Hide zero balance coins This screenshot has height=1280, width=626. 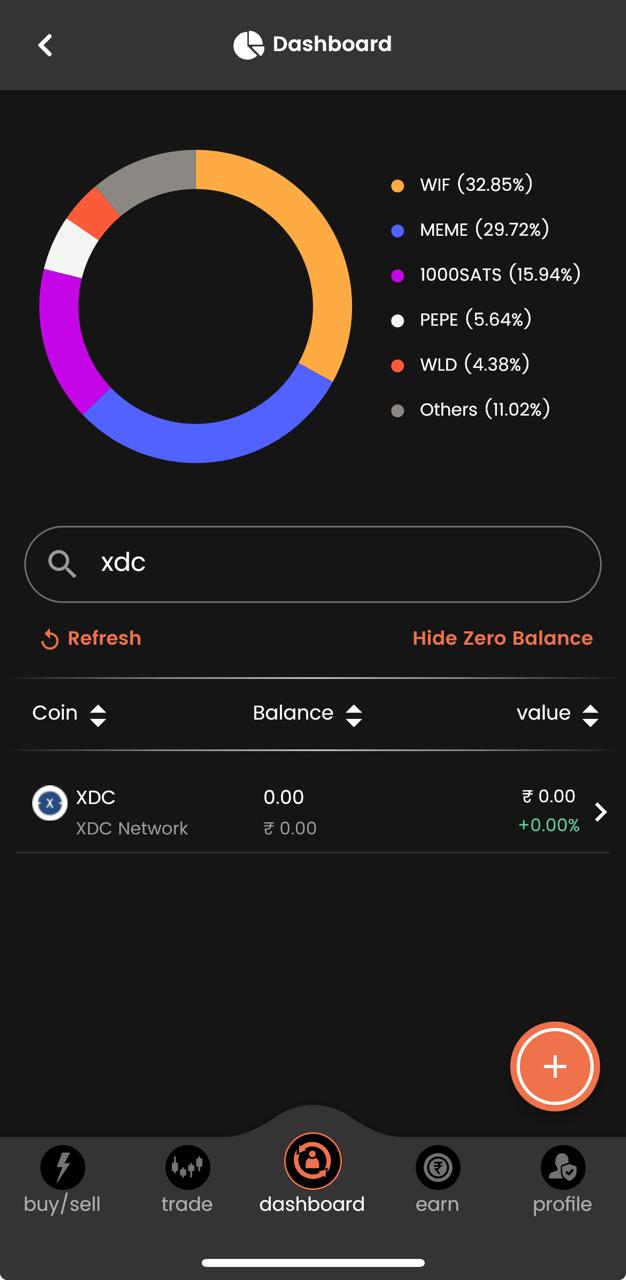502,638
